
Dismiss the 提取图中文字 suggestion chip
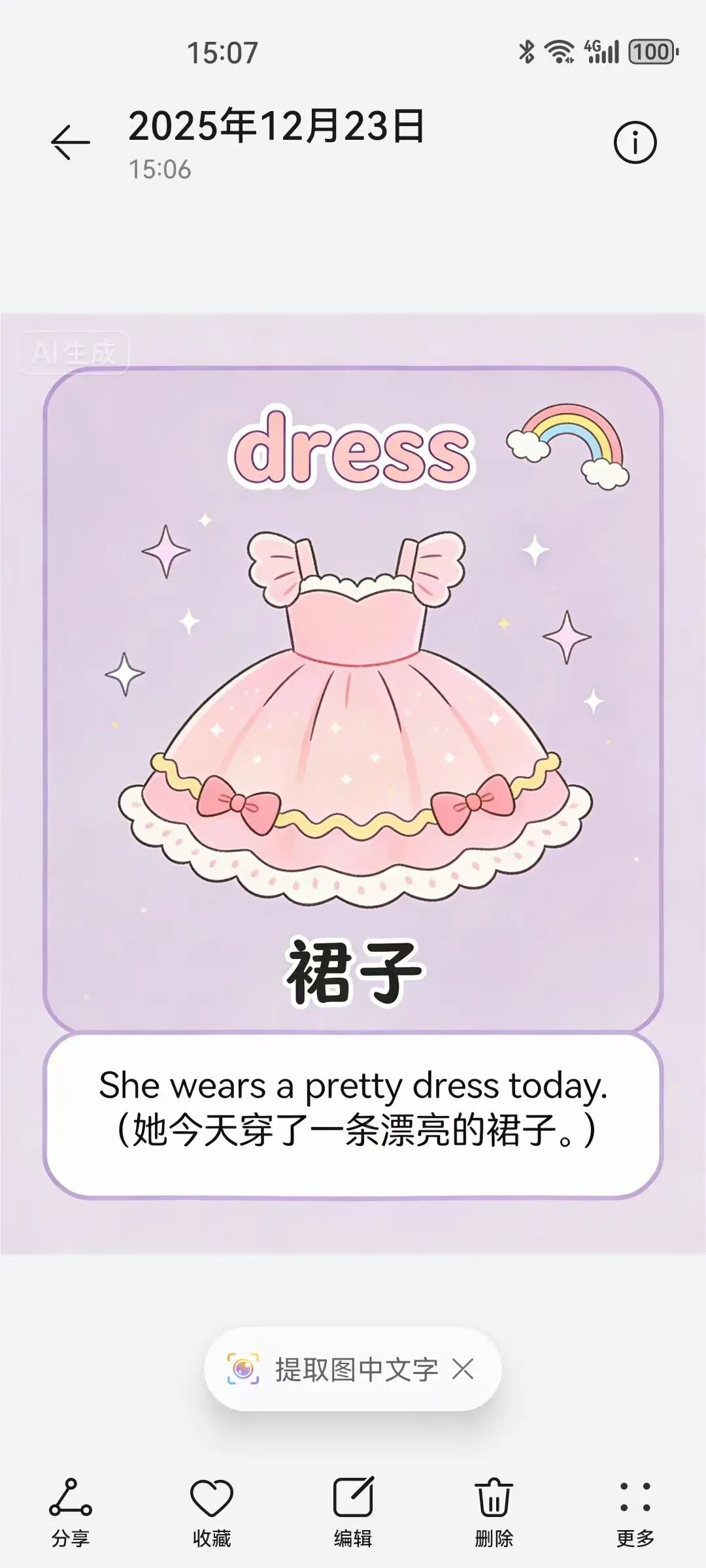click(x=463, y=1369)
